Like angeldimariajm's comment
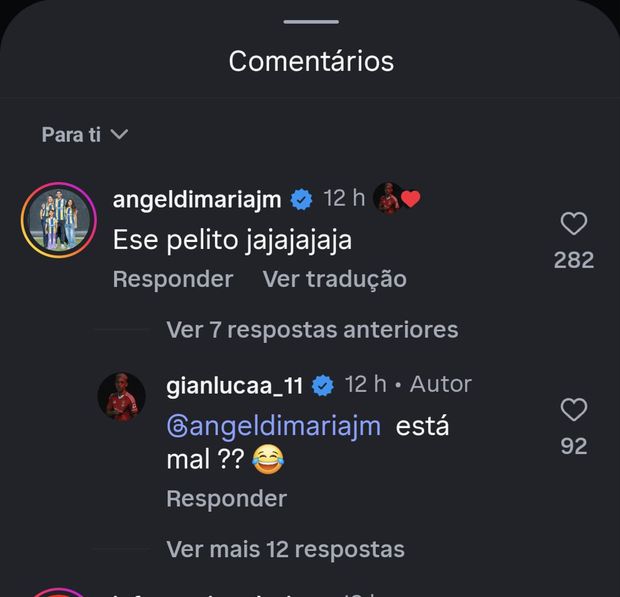 click(x=573, y=224)
